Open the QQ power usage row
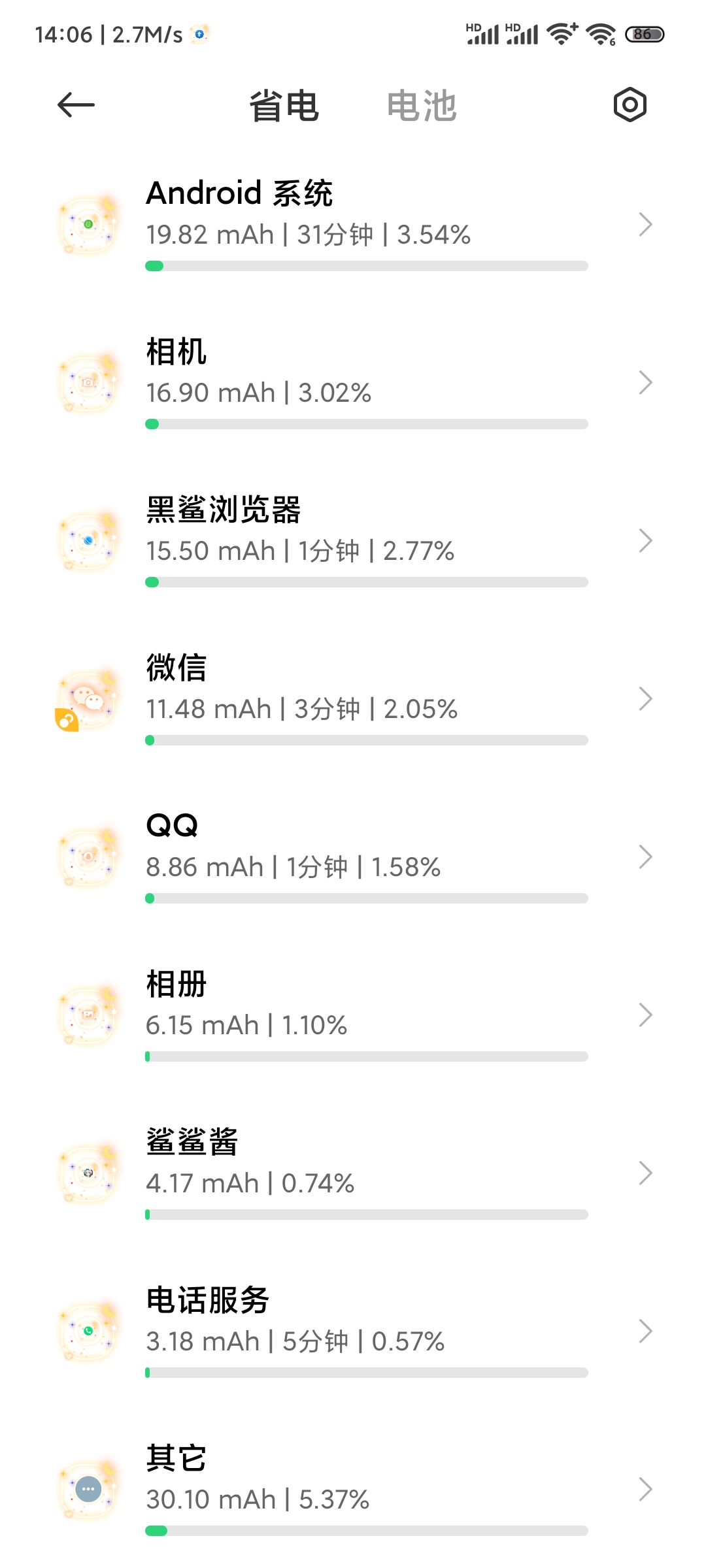 click(x=353, y=857)
